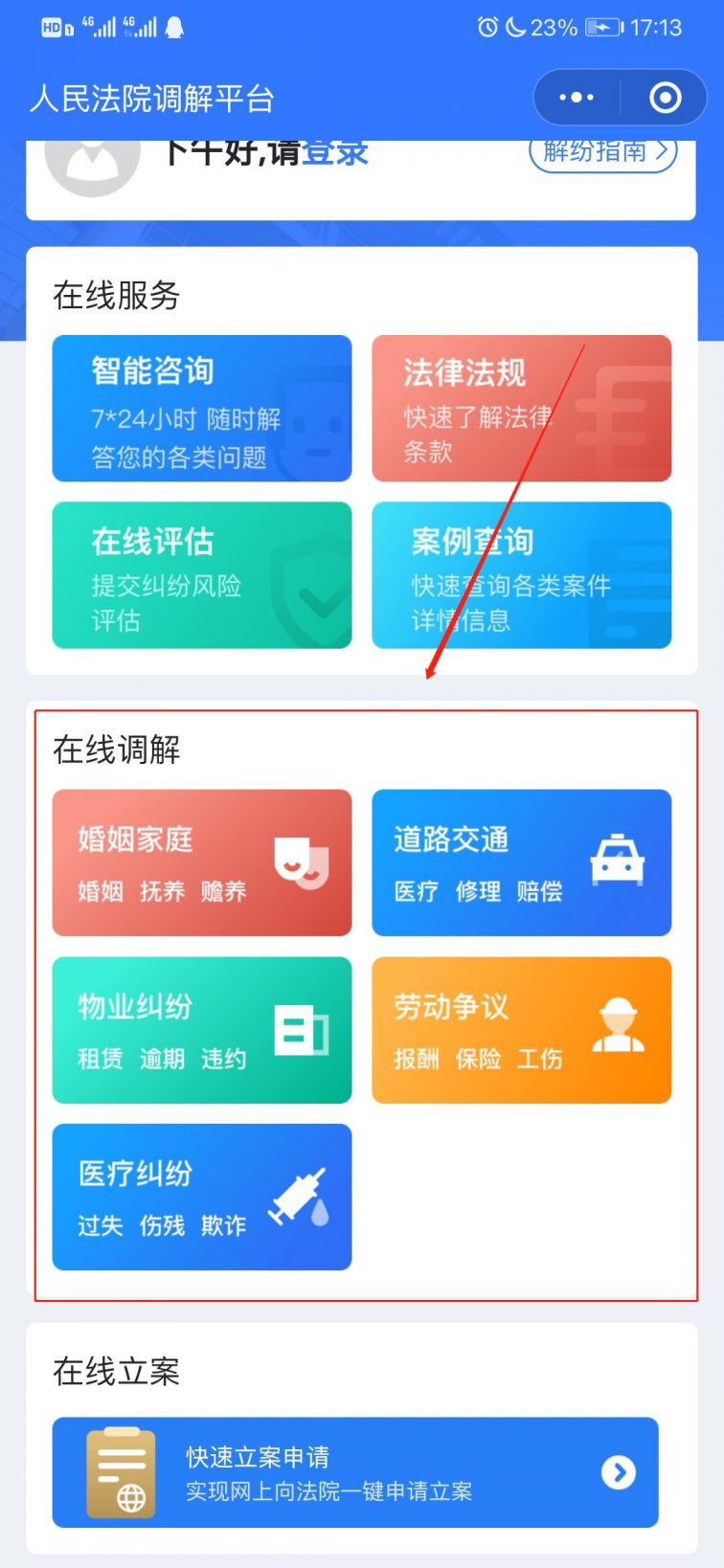Tap the 登录 login link
The width and height of the screenshot is (724, 1568).
point(334,154)
